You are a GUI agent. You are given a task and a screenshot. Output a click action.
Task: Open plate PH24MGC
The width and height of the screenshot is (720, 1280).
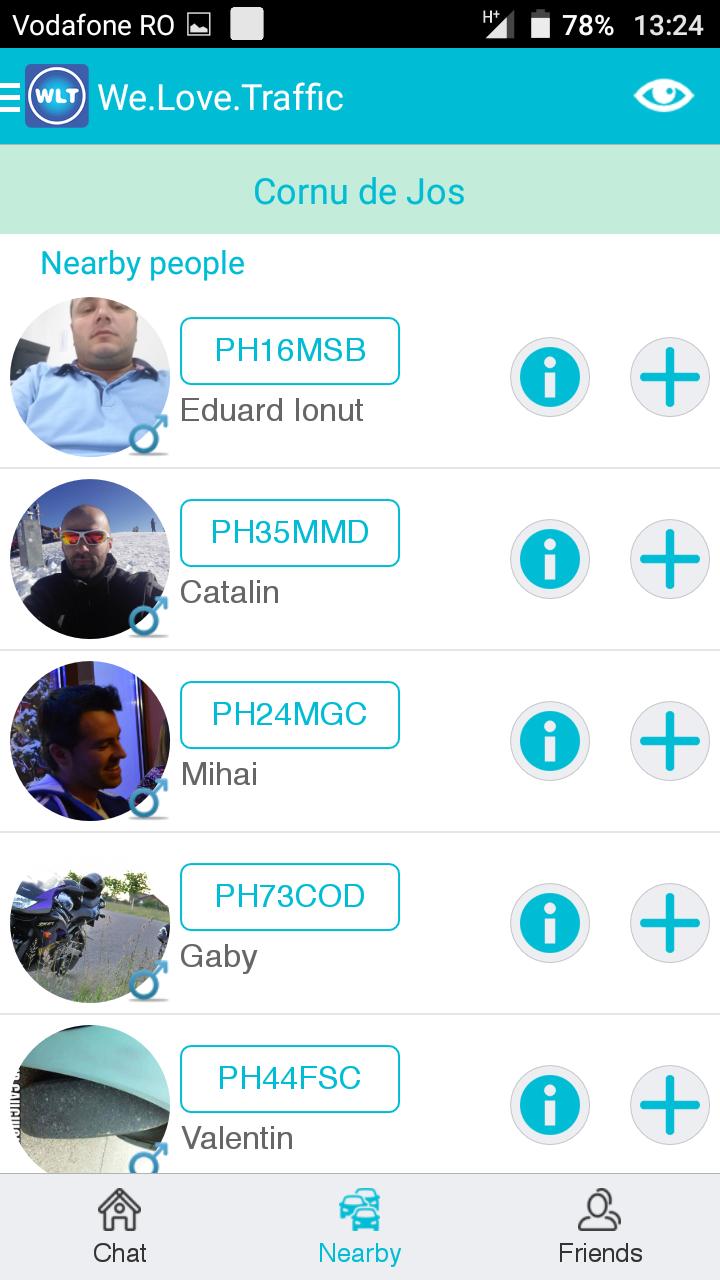point(290,715)
